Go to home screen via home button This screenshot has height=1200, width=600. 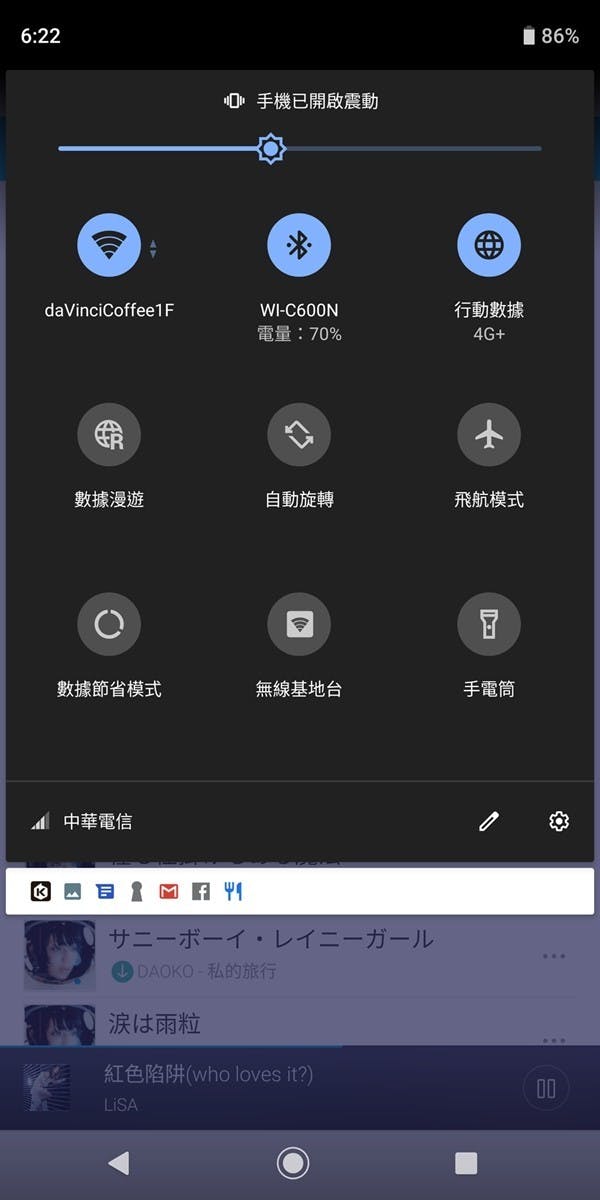click(x=293, y=1162)
